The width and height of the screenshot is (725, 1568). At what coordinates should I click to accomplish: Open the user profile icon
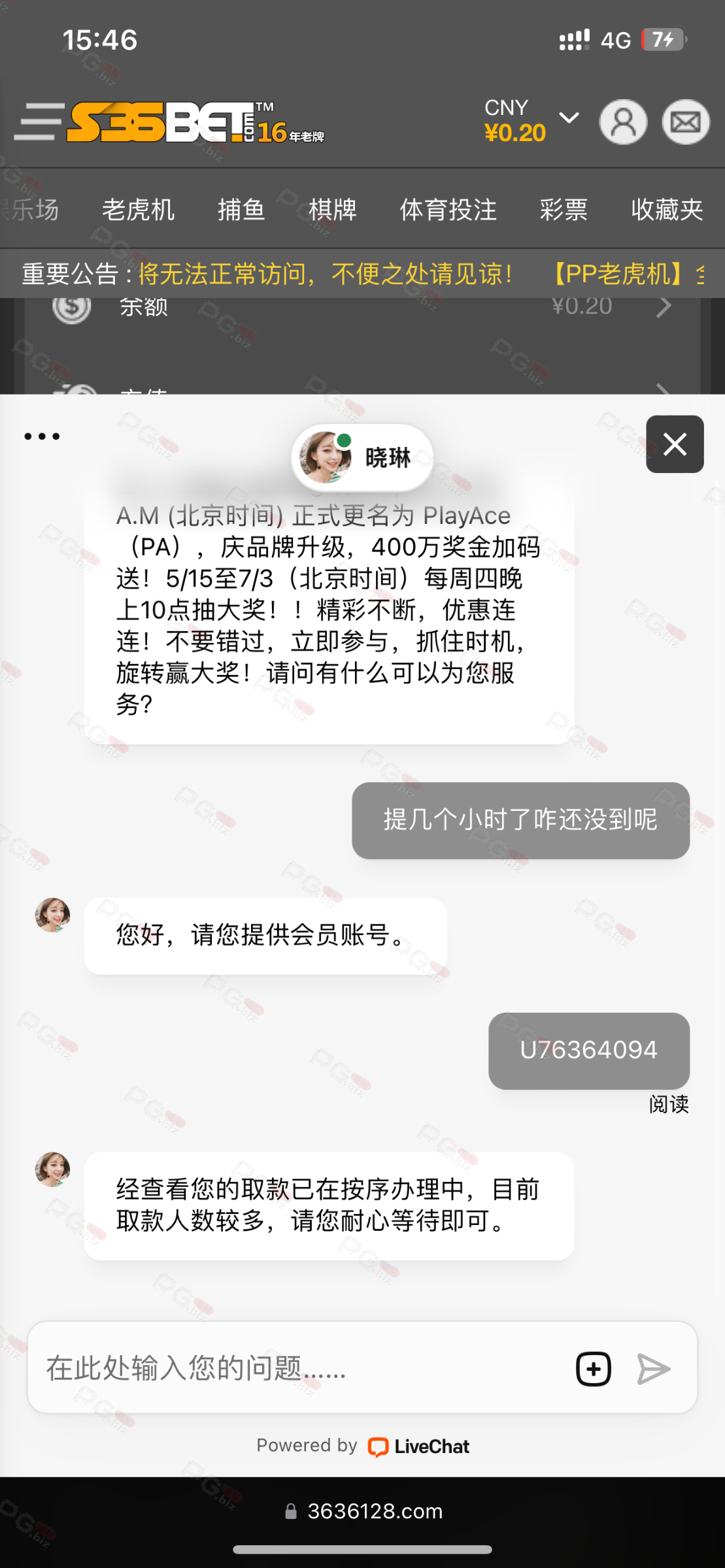(623, 122)
